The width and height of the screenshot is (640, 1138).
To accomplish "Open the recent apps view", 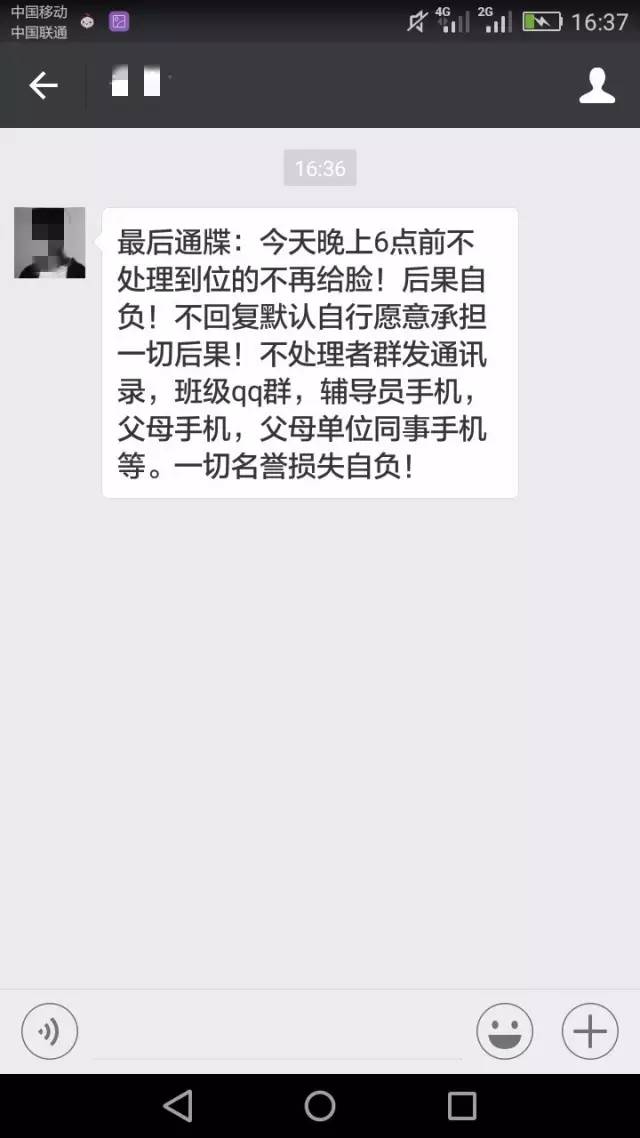I will click(462, 1105).
